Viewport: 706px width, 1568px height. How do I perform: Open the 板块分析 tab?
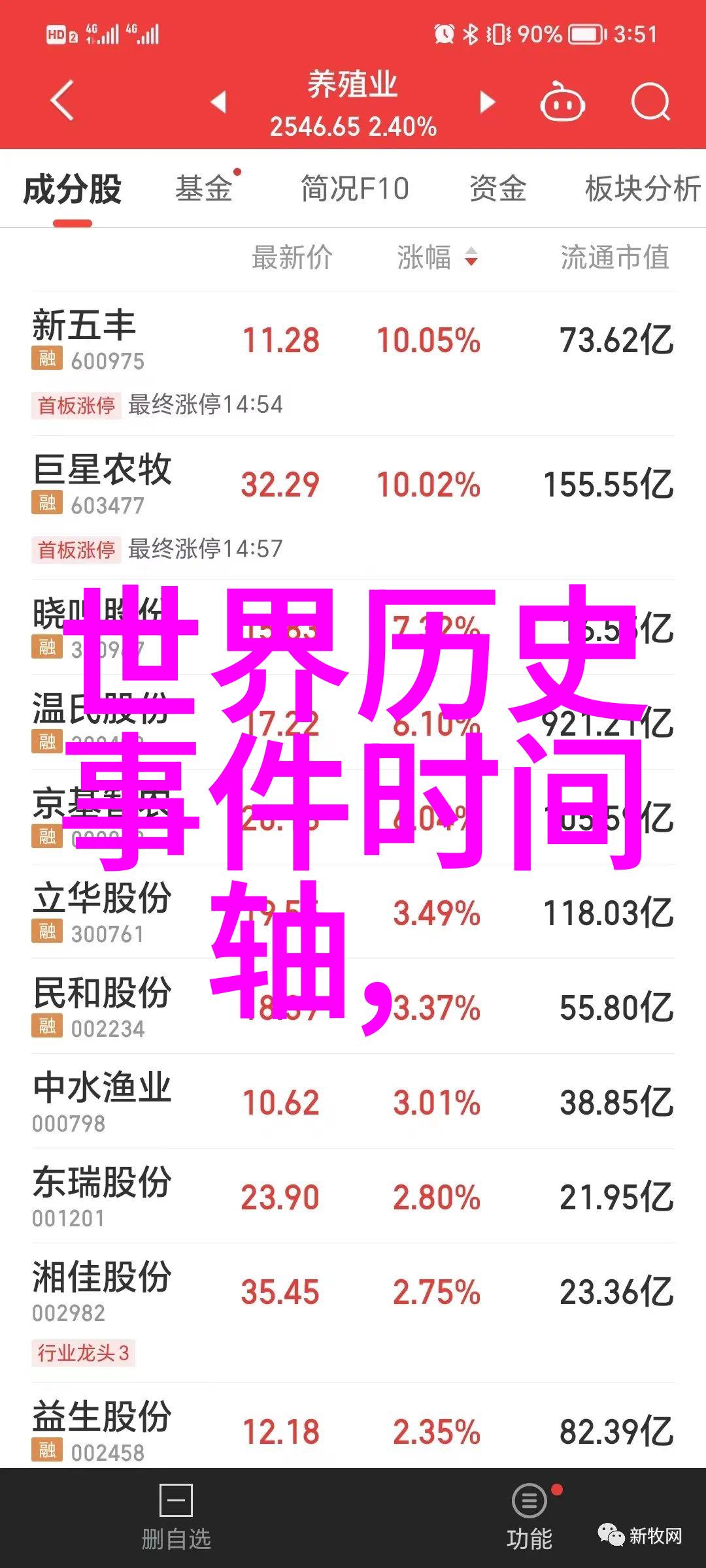tap(643, 189)
